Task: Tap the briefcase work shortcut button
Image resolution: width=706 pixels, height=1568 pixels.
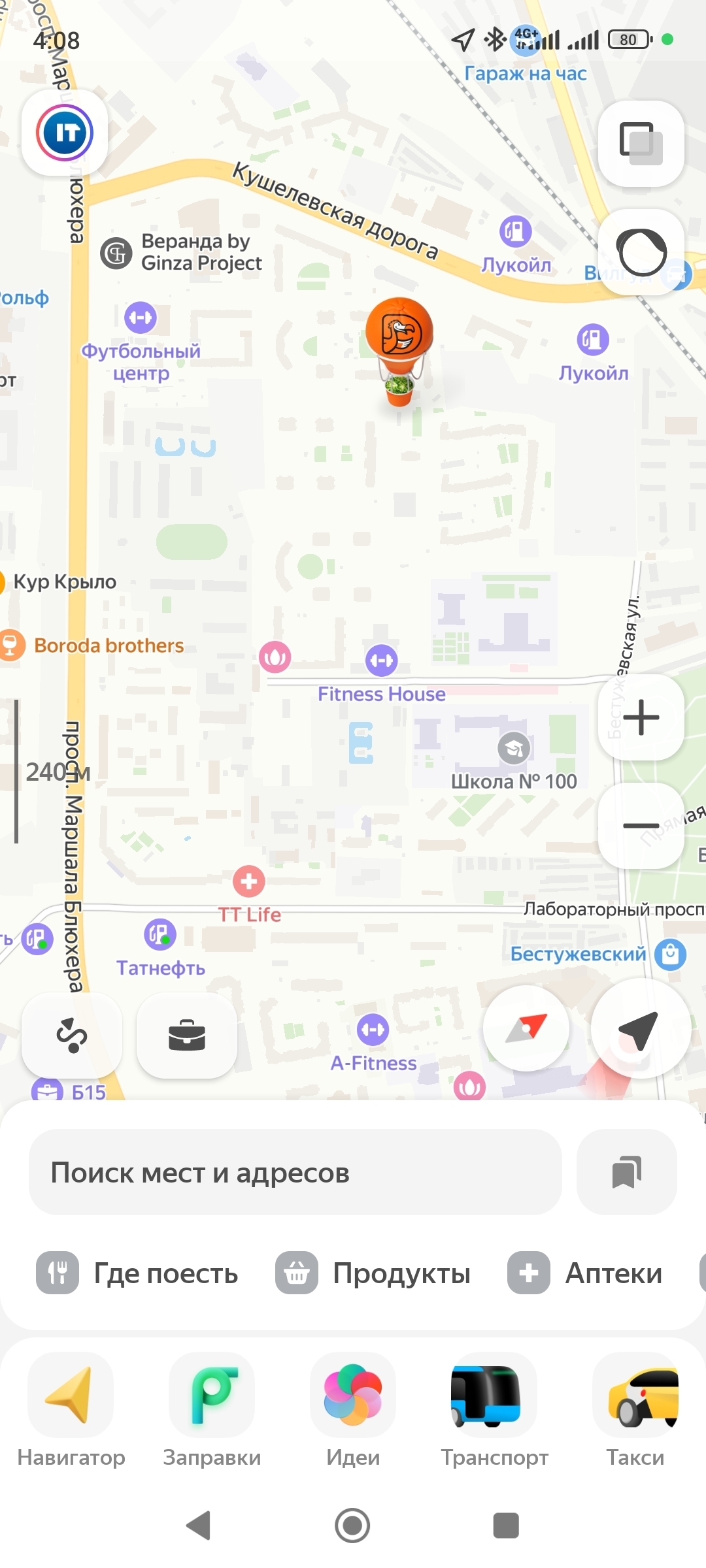Action: tap(187, 1035)
